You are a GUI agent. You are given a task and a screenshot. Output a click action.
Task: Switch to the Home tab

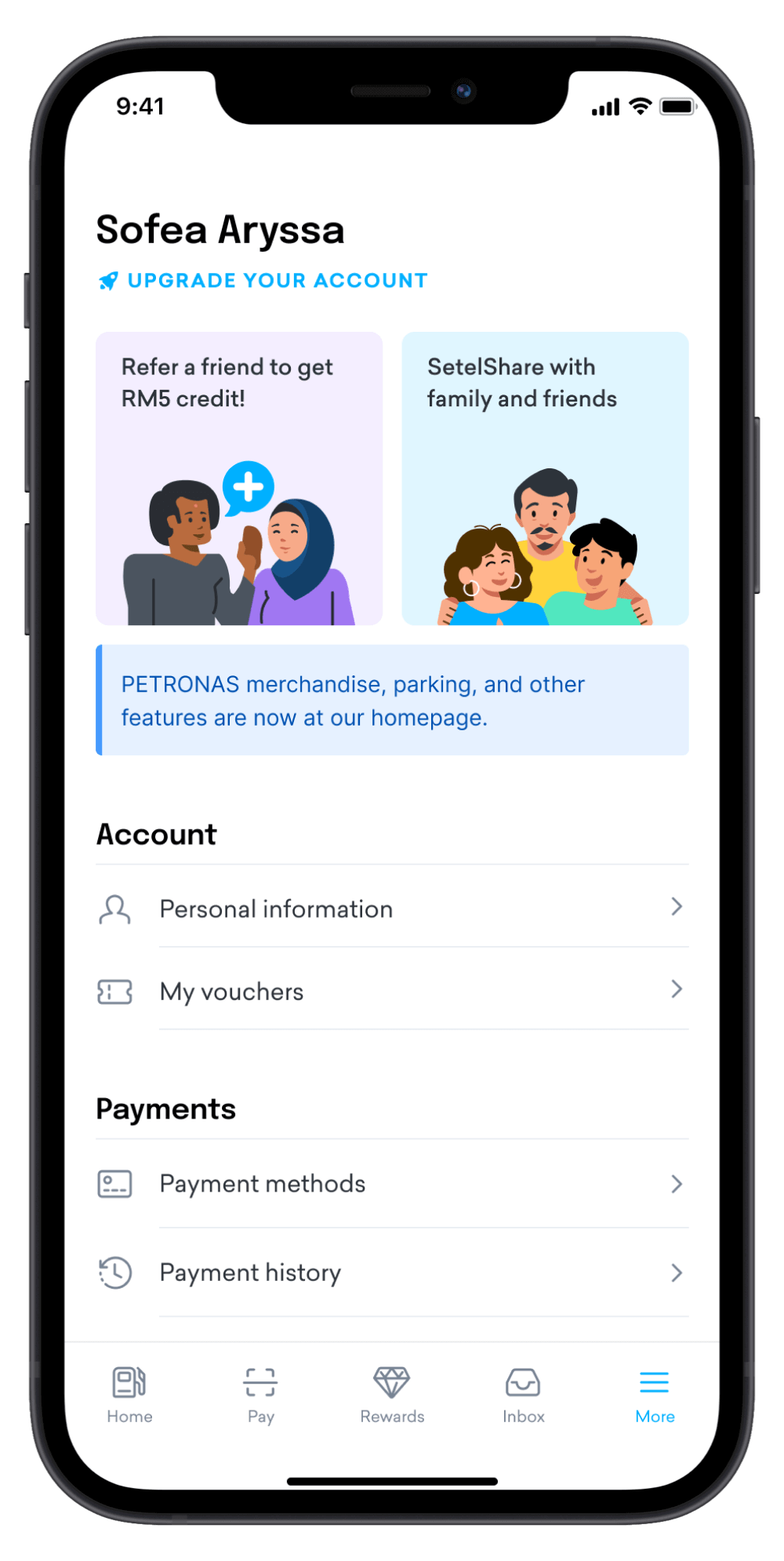point(129,1395)
